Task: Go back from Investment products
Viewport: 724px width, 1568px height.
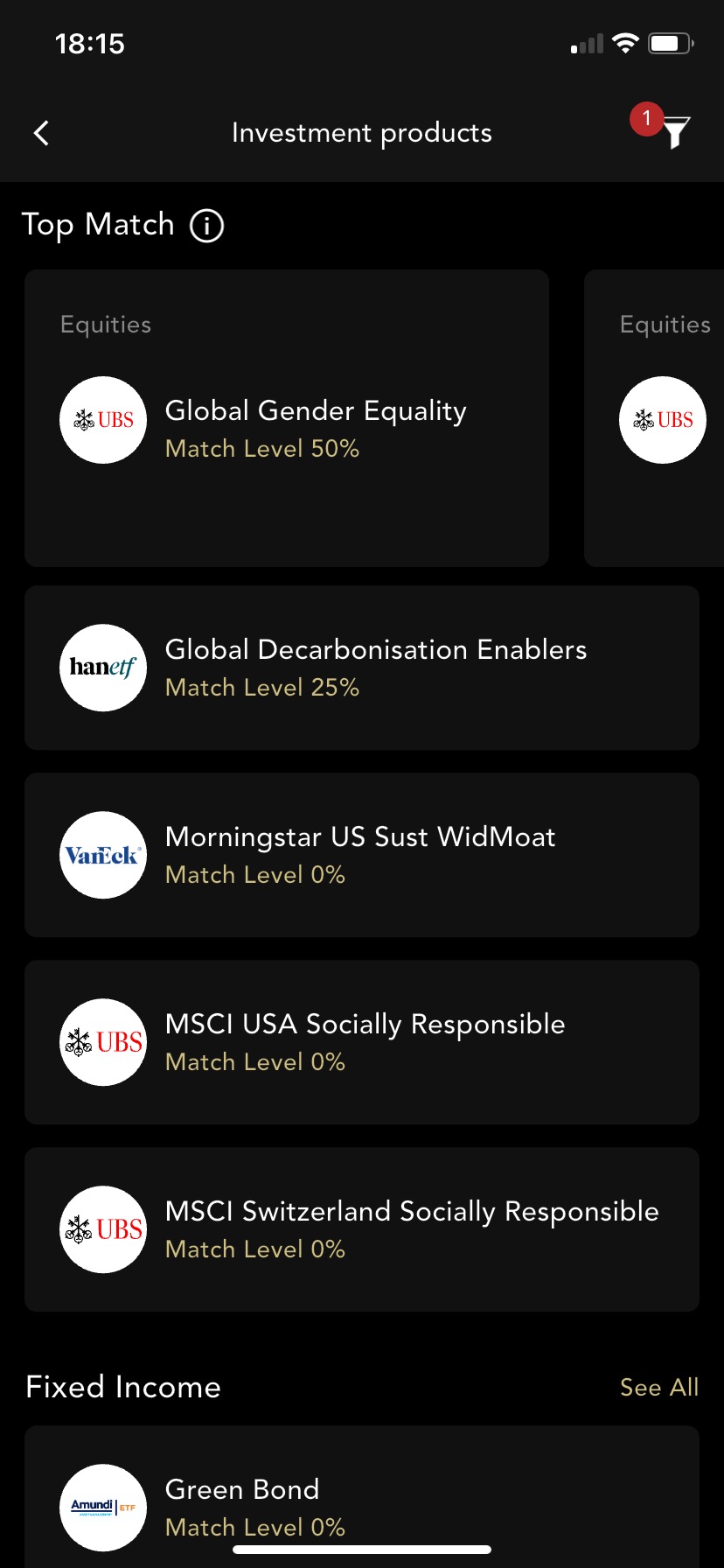Action: (41, 133)
